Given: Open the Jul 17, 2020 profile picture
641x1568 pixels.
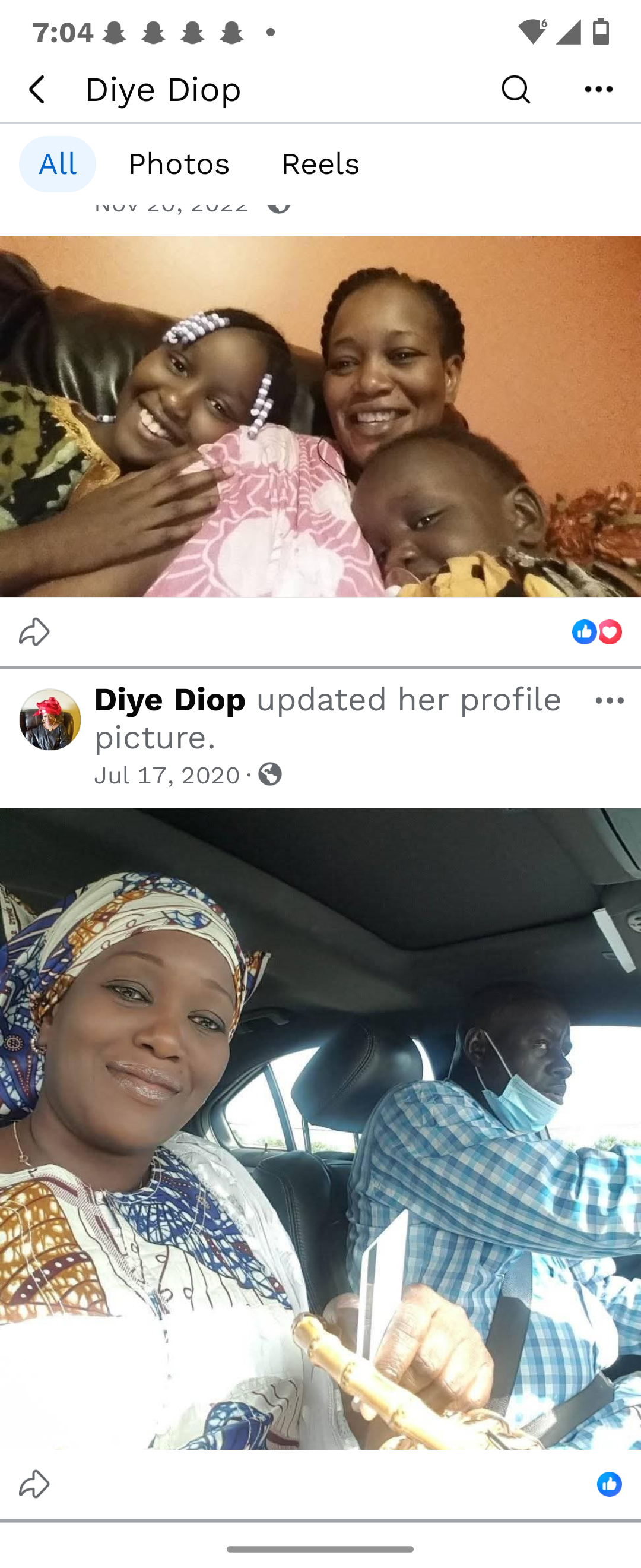Looking at the screenshot, I should [x=320, y=1128].
